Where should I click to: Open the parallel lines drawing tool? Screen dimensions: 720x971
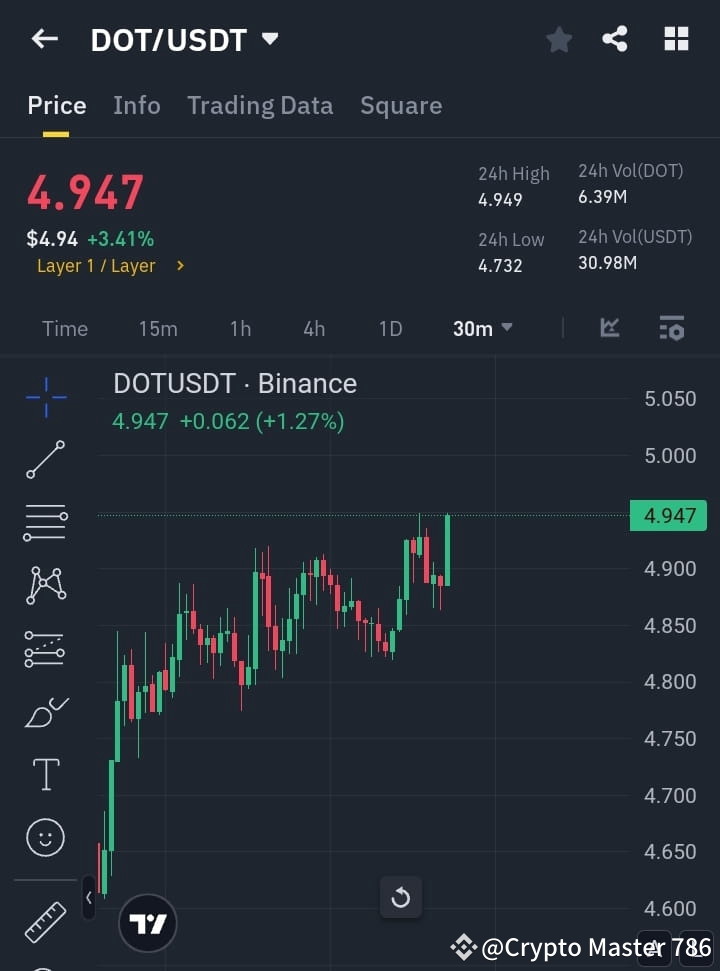(45, 523)
